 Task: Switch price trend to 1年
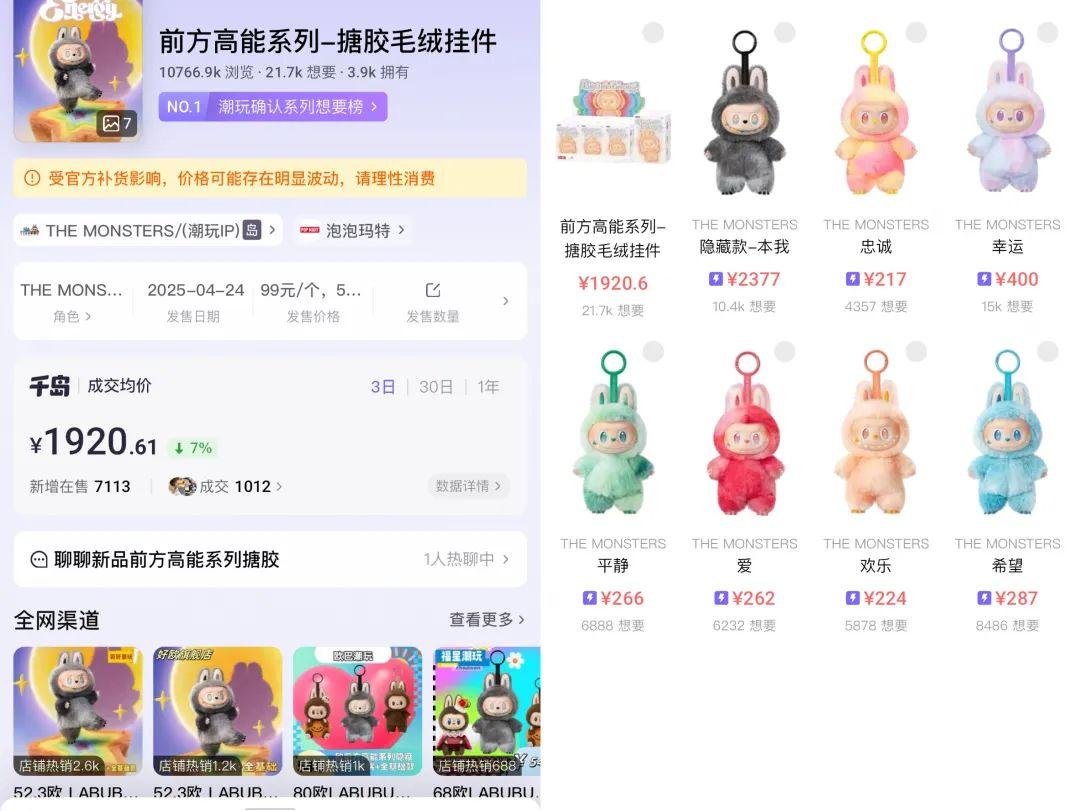[x=488, y=387]
